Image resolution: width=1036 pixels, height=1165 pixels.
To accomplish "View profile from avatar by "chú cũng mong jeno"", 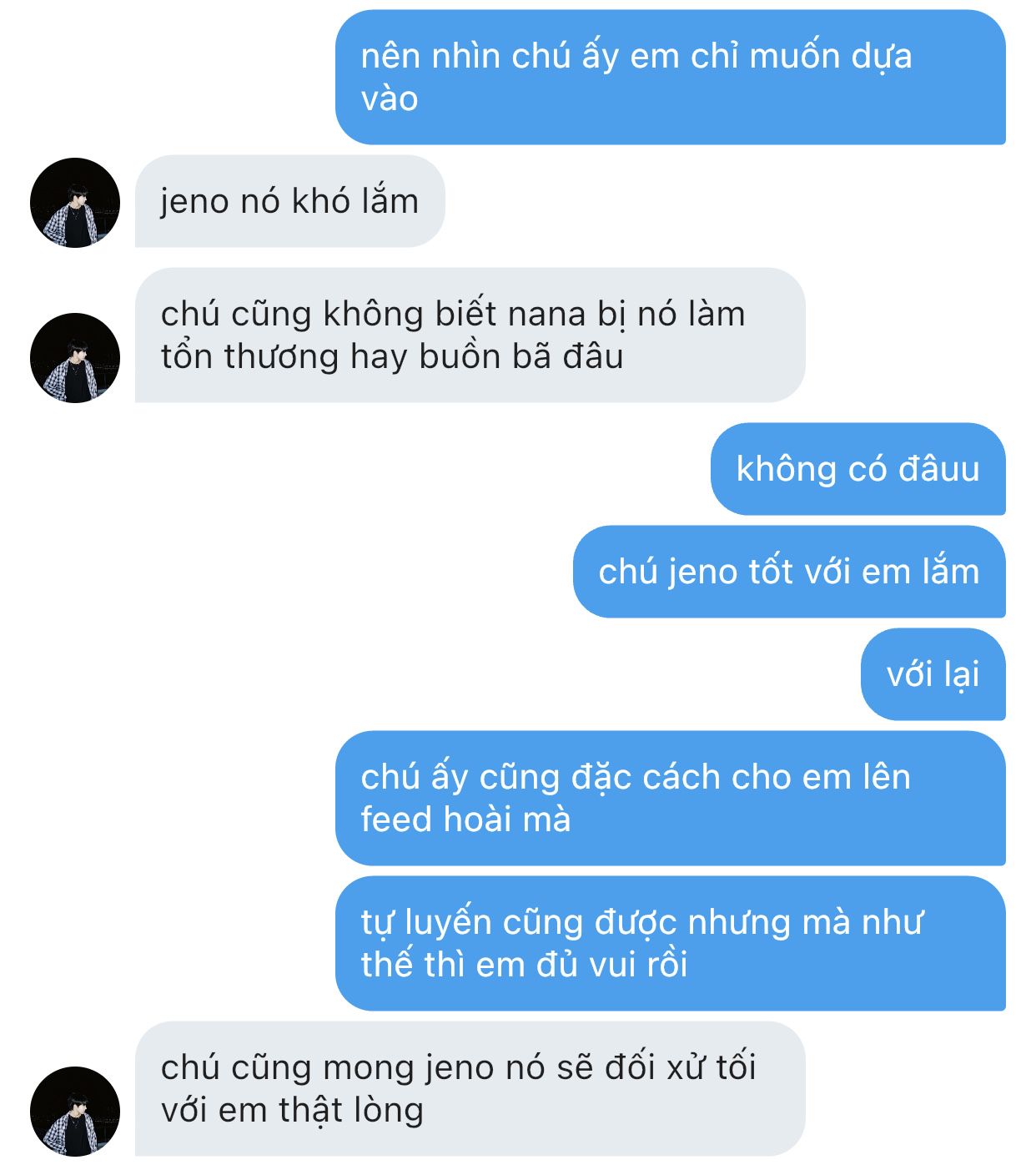I will click(x=75, y=1112).
